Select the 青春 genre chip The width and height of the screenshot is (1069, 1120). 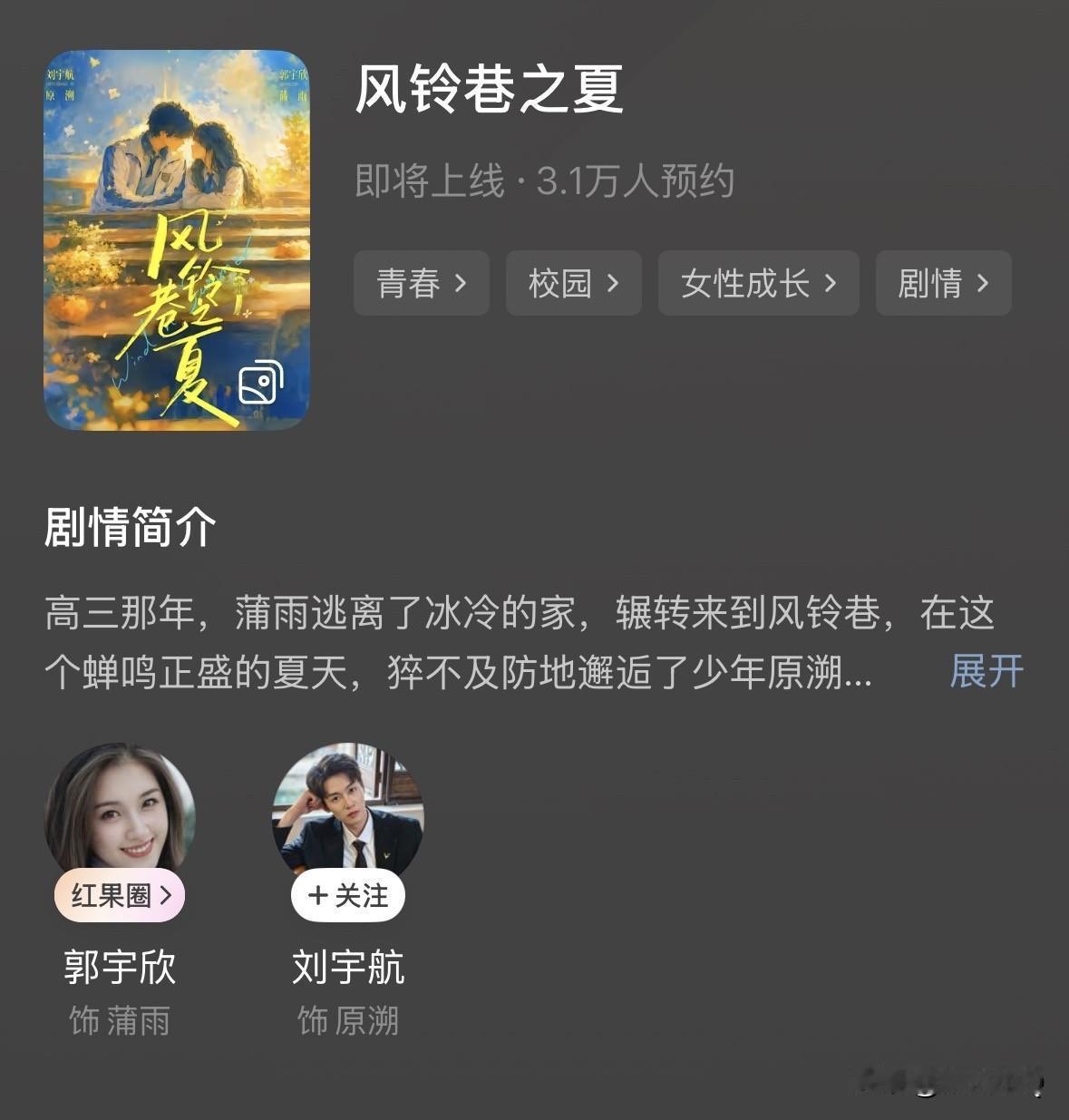coord(422,283)
